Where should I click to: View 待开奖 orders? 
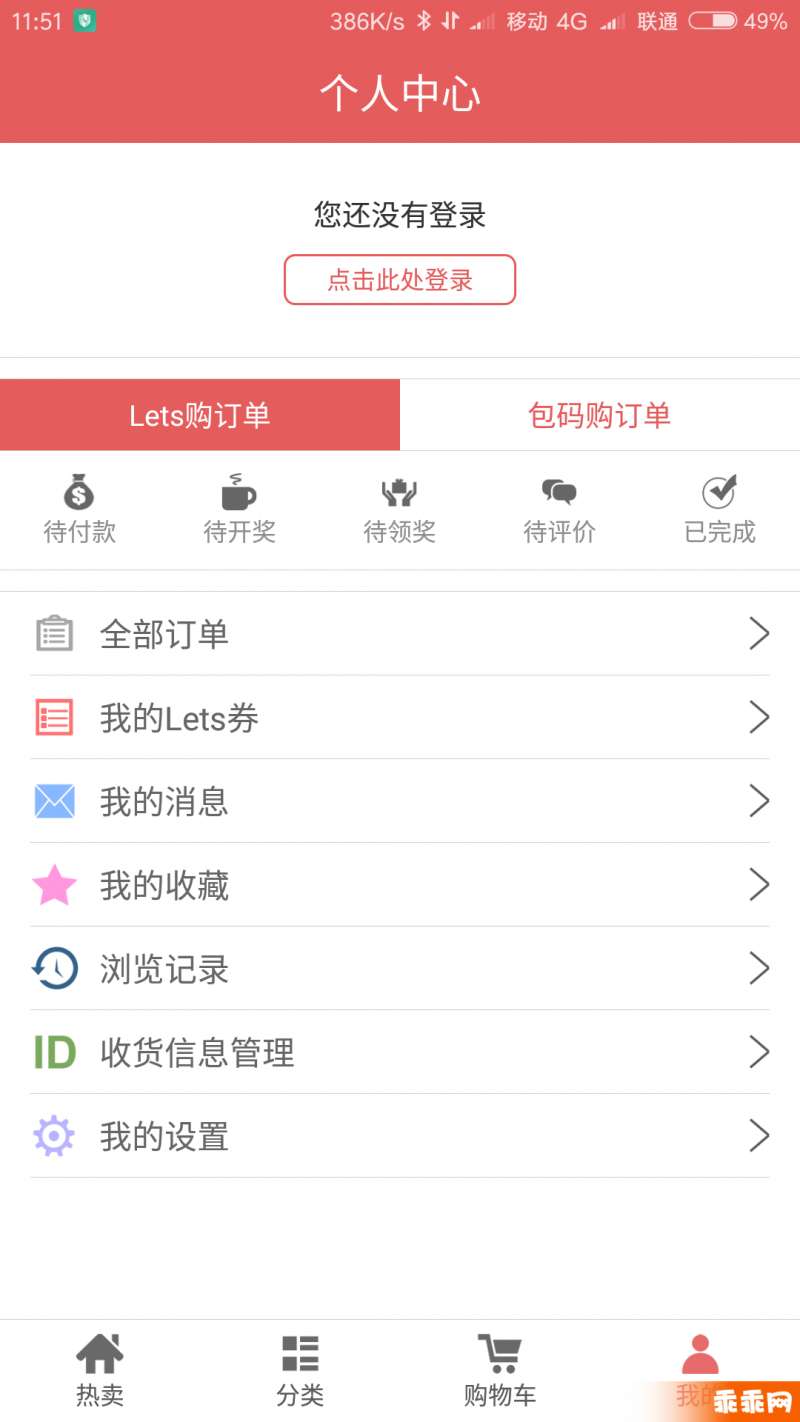(x=240, y=510)
